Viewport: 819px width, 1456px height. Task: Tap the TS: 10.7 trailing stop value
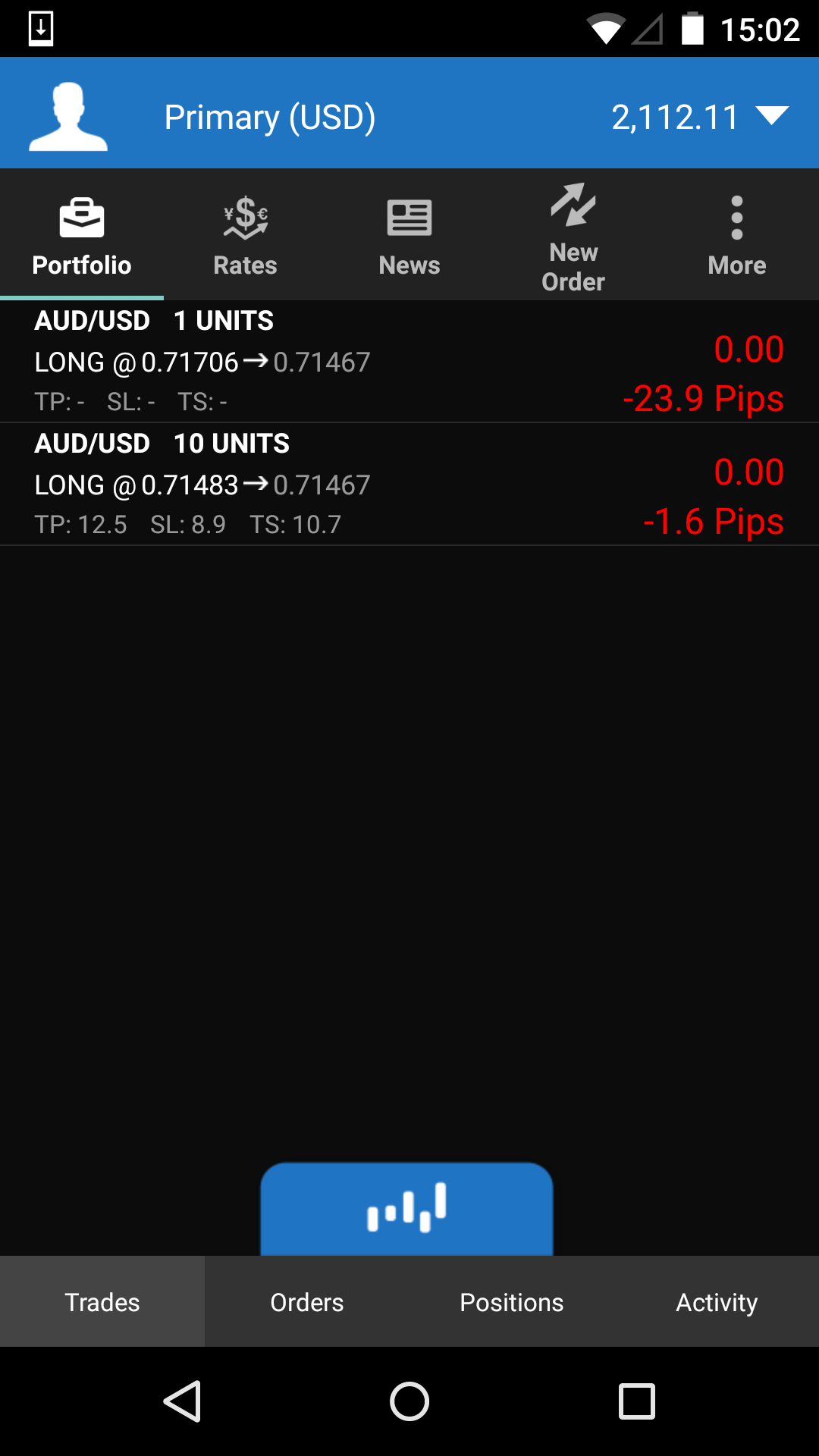point(296,524)
